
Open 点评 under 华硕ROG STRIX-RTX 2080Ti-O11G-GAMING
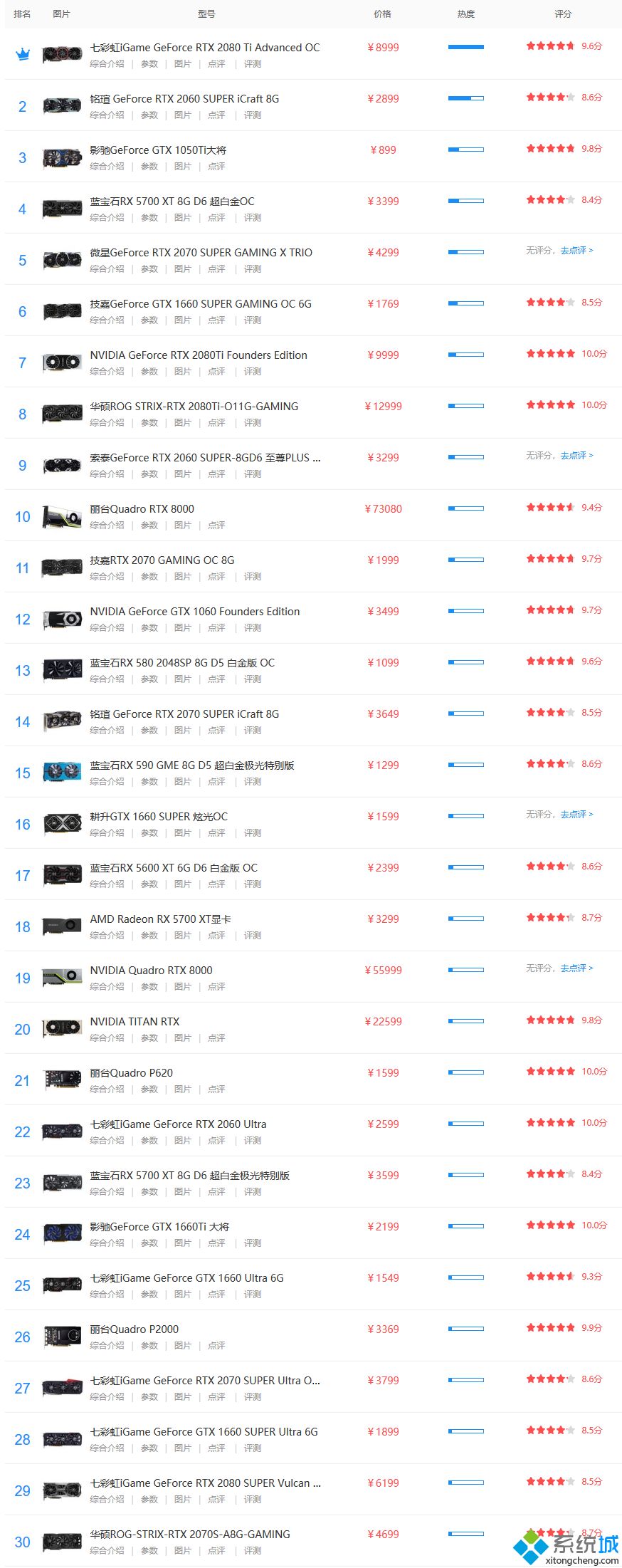[216, 422]
